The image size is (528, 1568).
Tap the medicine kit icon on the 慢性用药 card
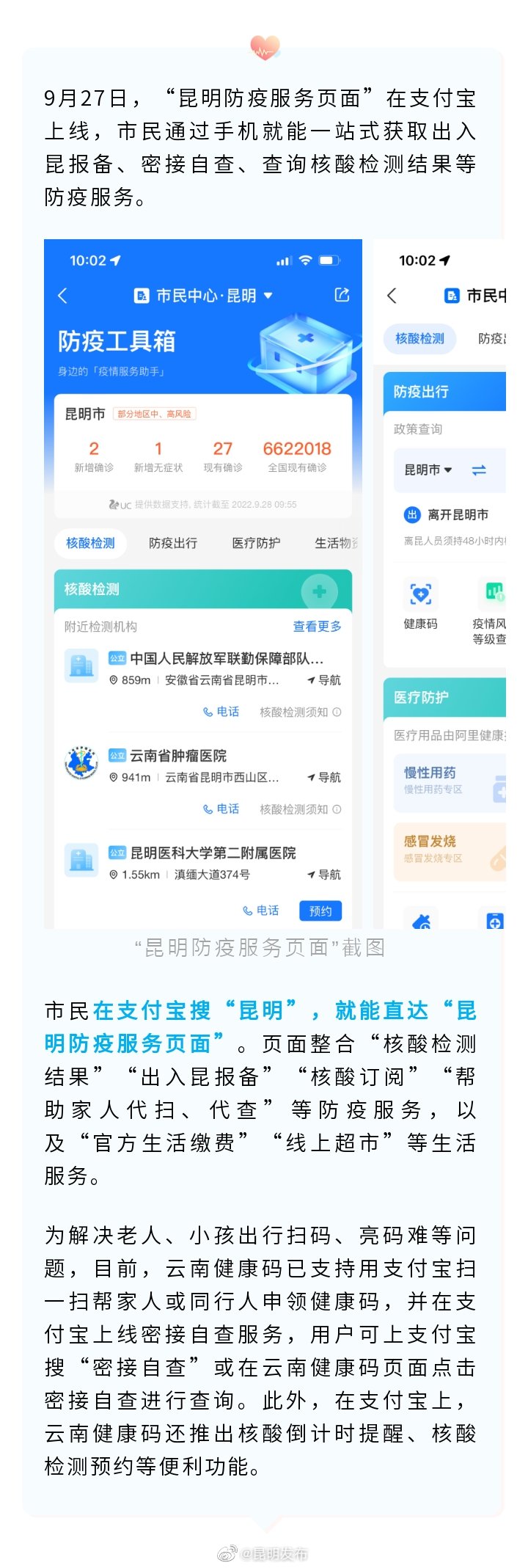(501, 790)
